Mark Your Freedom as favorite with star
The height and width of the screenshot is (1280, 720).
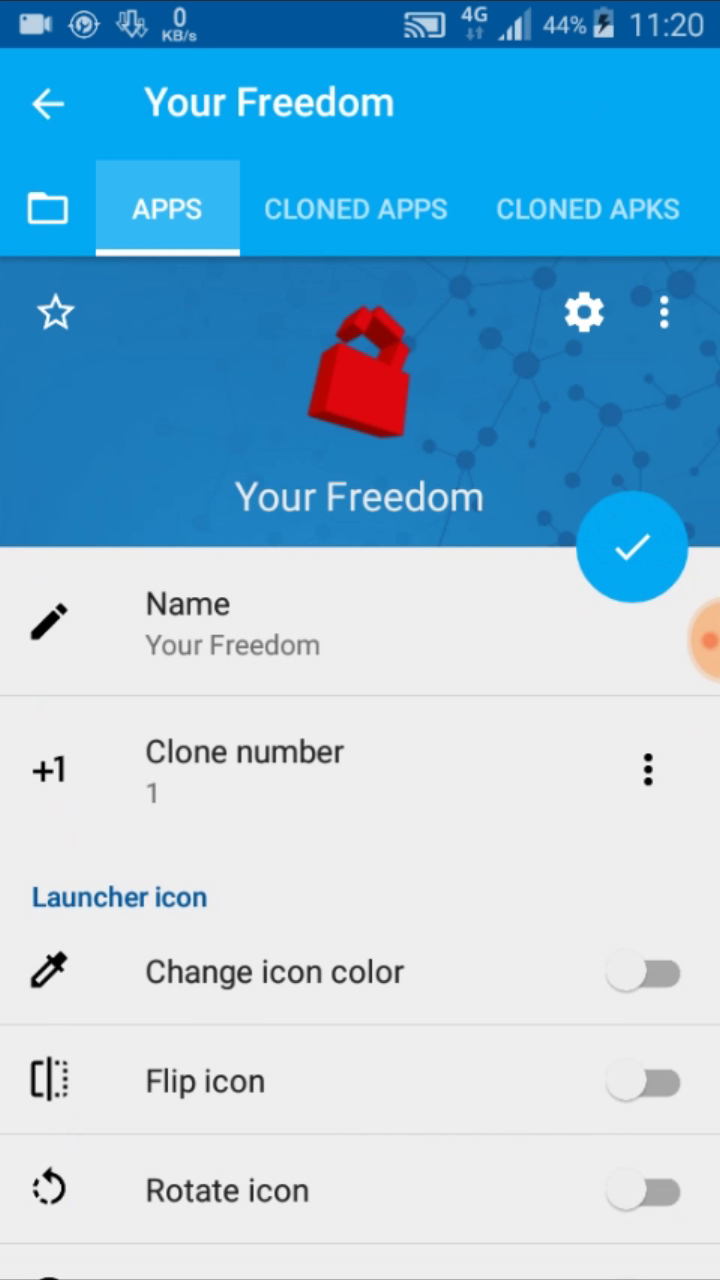click(x=56, y=313)
